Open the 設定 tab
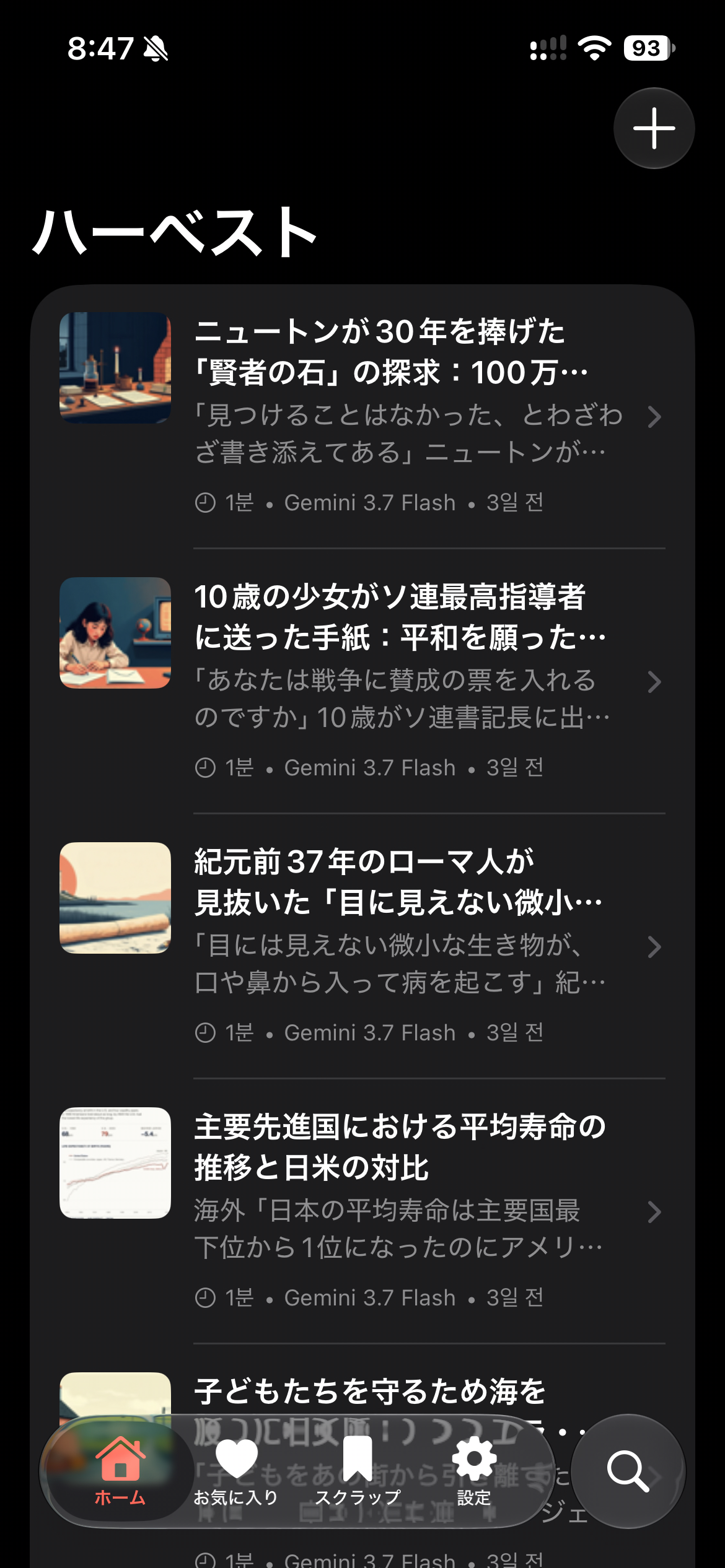Image resolution: width=725 pixels, height=1568 pixels. [x=474, y=1471]
